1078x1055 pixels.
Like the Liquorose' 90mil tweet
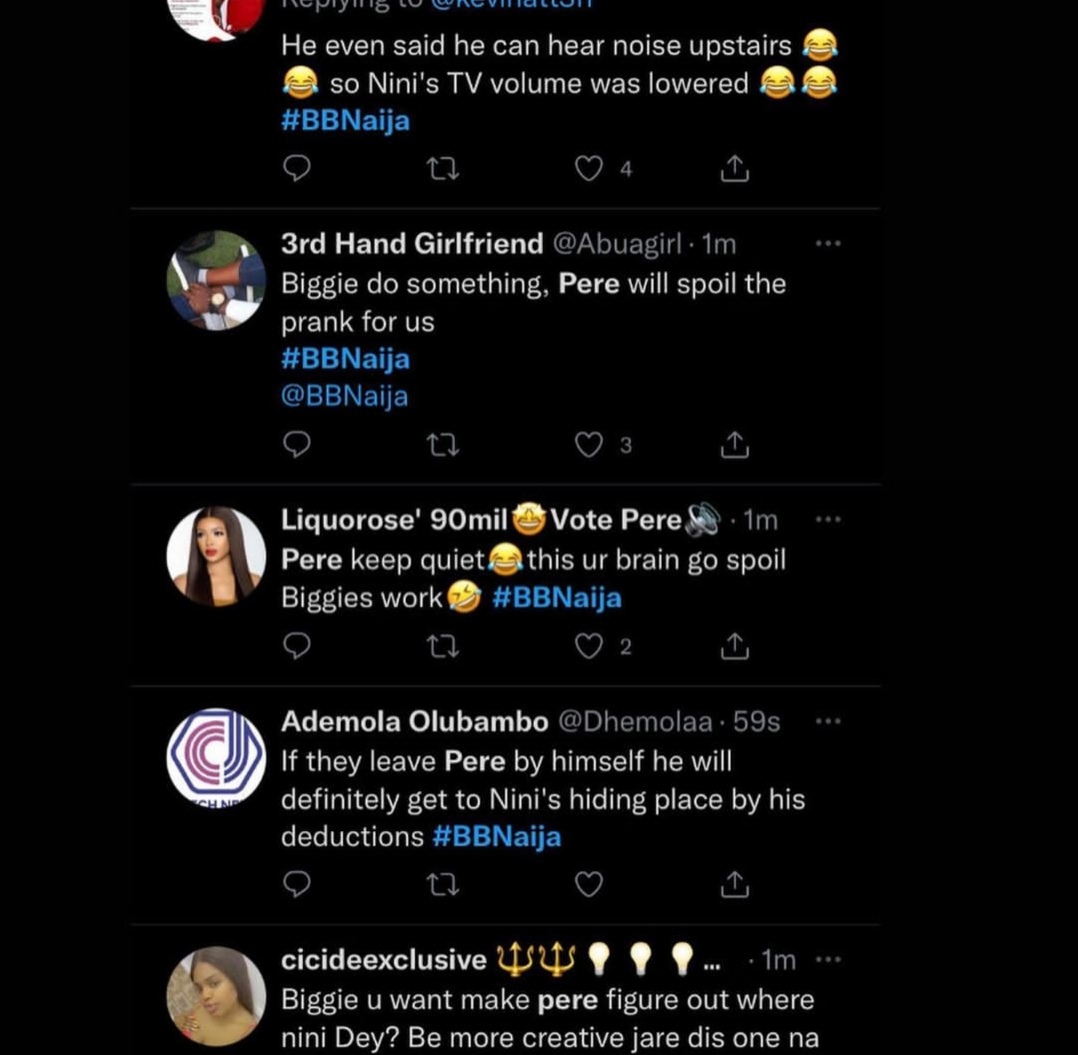click(x=589, y=647)
